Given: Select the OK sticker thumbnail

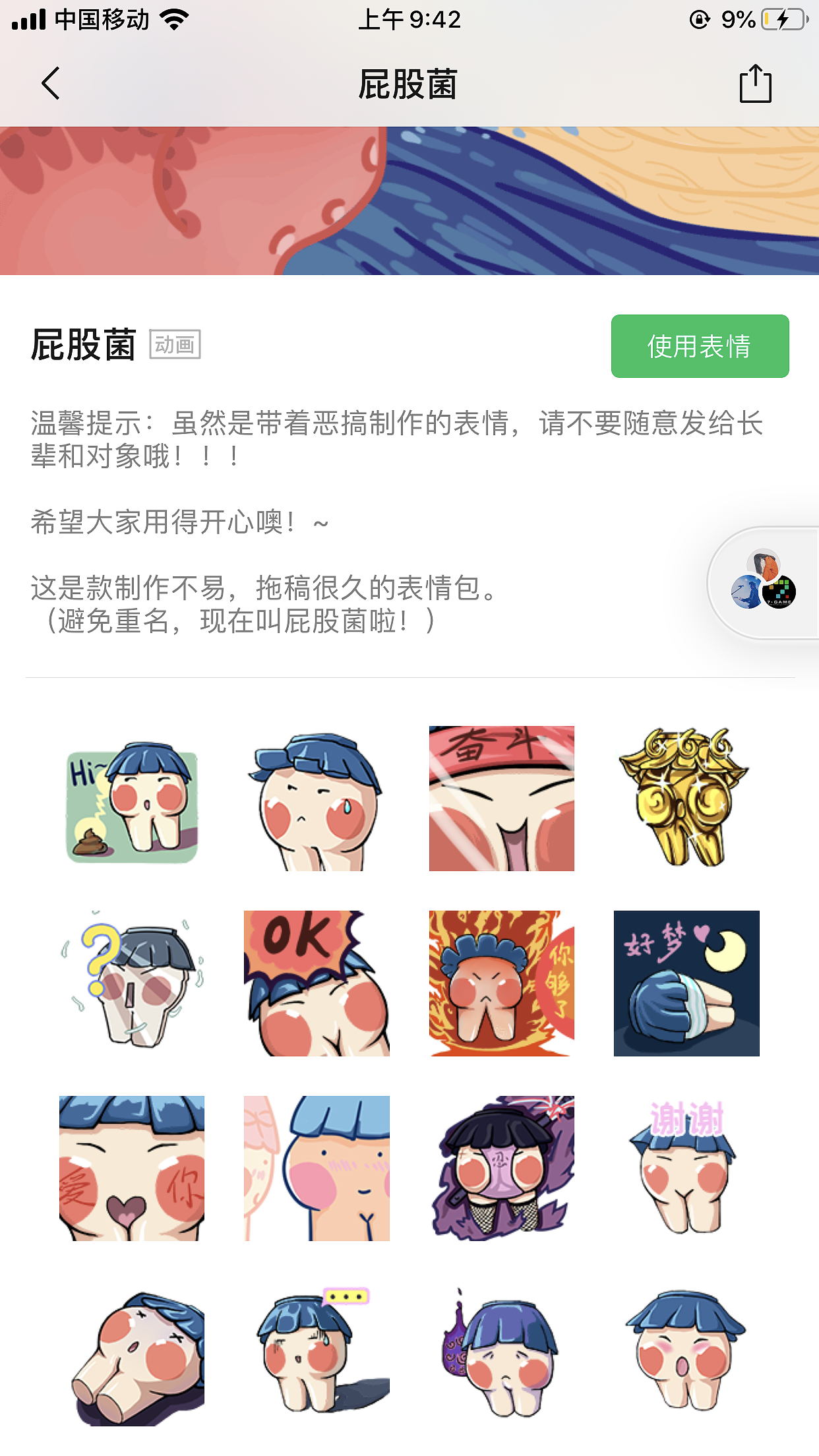Looking at the screenshot, I should pyautogui.click(x=317, y=983).
